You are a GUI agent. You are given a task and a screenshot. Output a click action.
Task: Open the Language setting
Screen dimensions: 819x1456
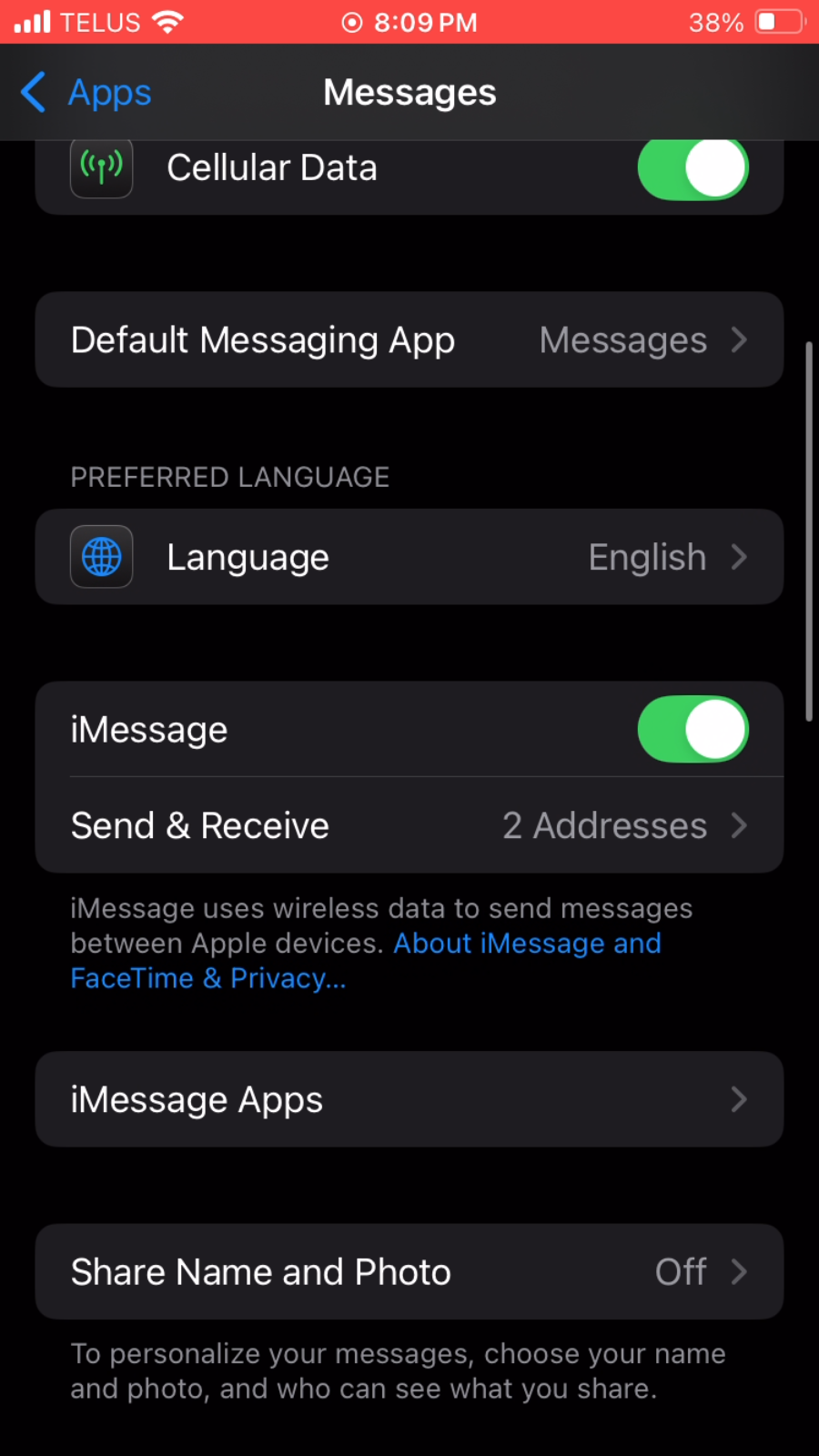[409, 557]
